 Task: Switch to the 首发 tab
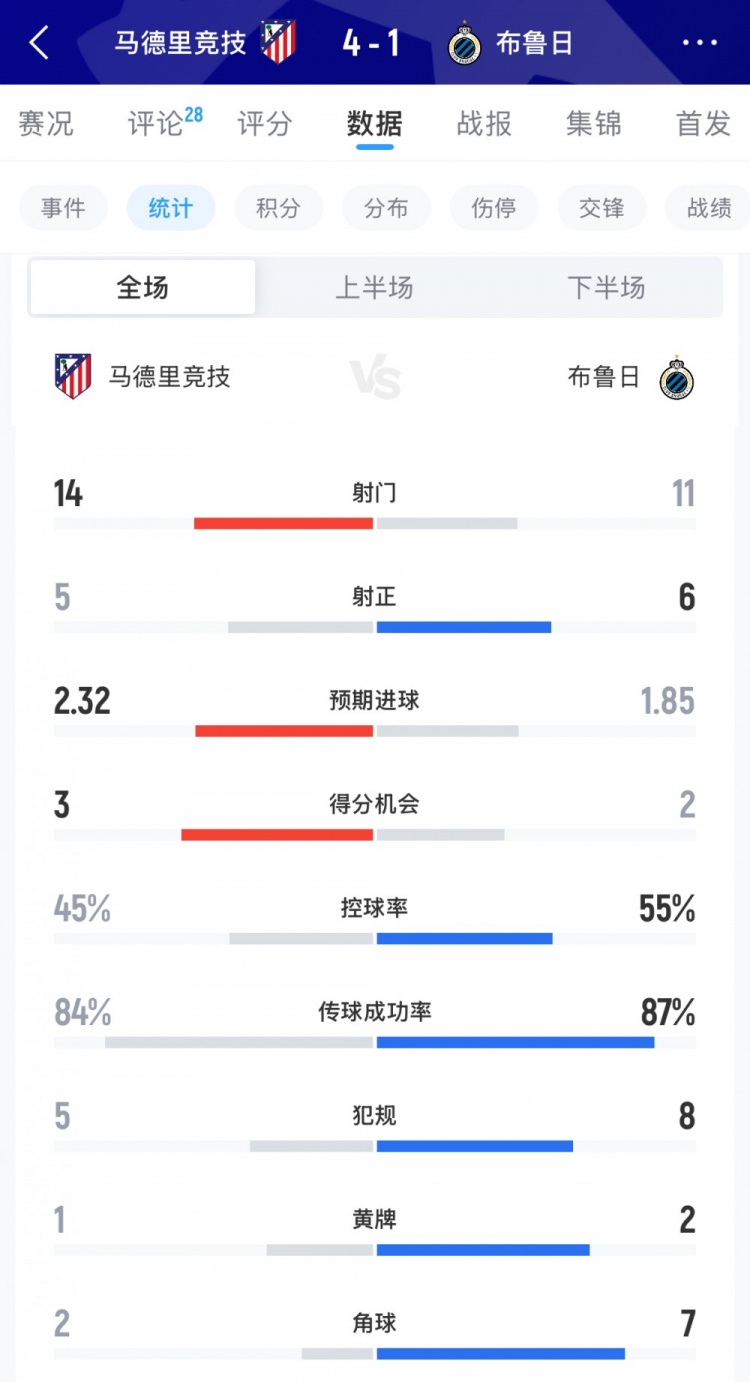(x=704, y=123)
